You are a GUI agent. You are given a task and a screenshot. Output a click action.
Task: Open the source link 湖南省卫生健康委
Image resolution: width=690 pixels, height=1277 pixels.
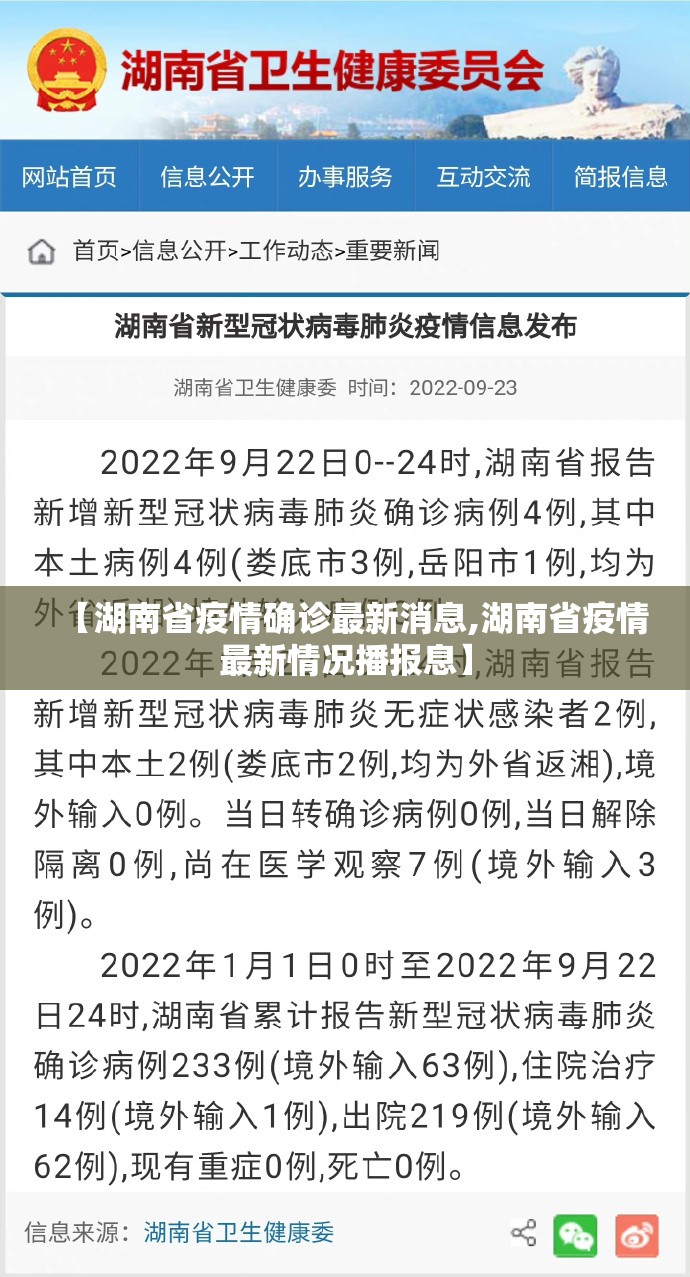click(x=239, y=1232)
